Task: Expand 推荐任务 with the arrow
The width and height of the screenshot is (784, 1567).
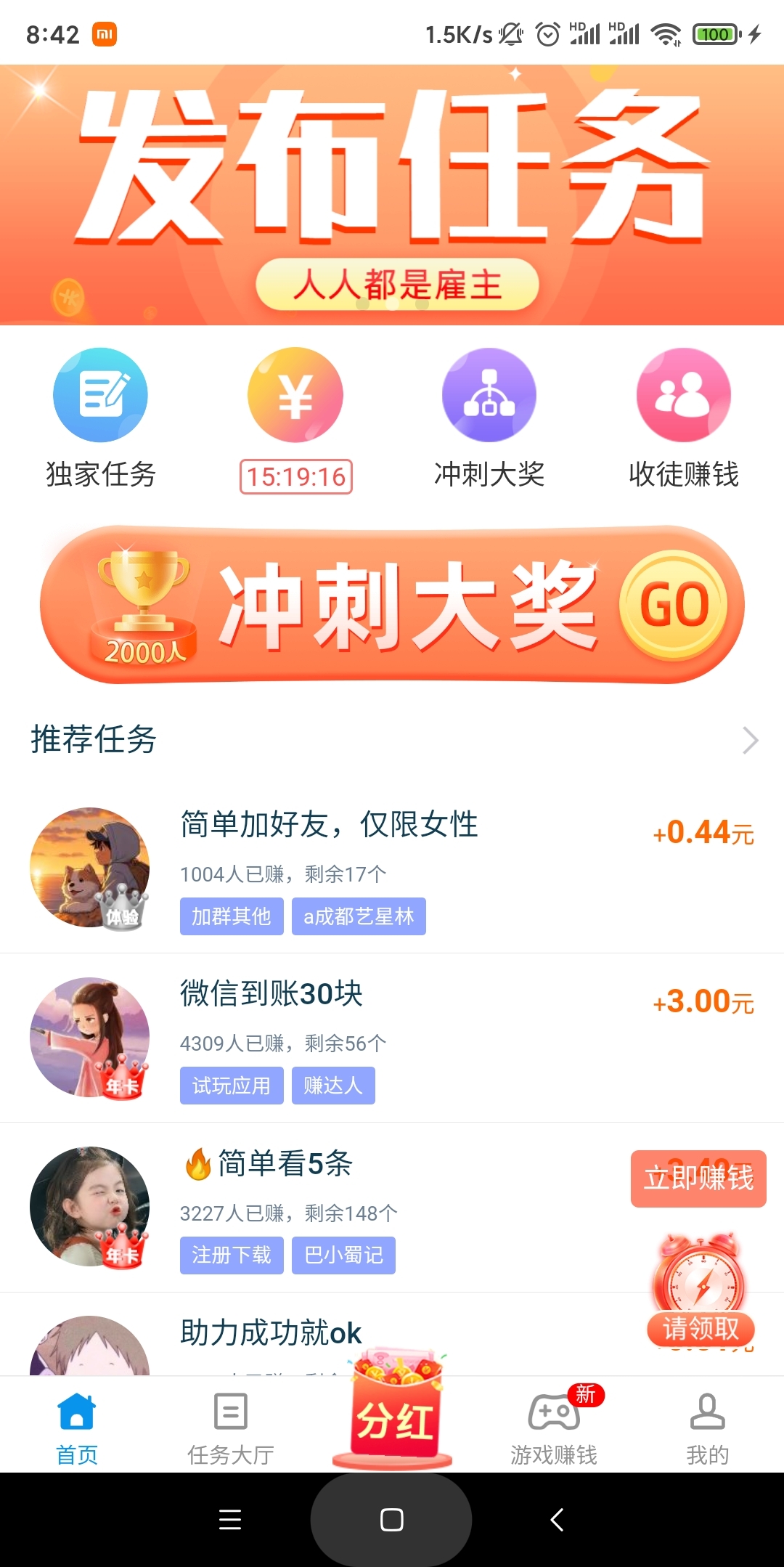Action: 751,740
